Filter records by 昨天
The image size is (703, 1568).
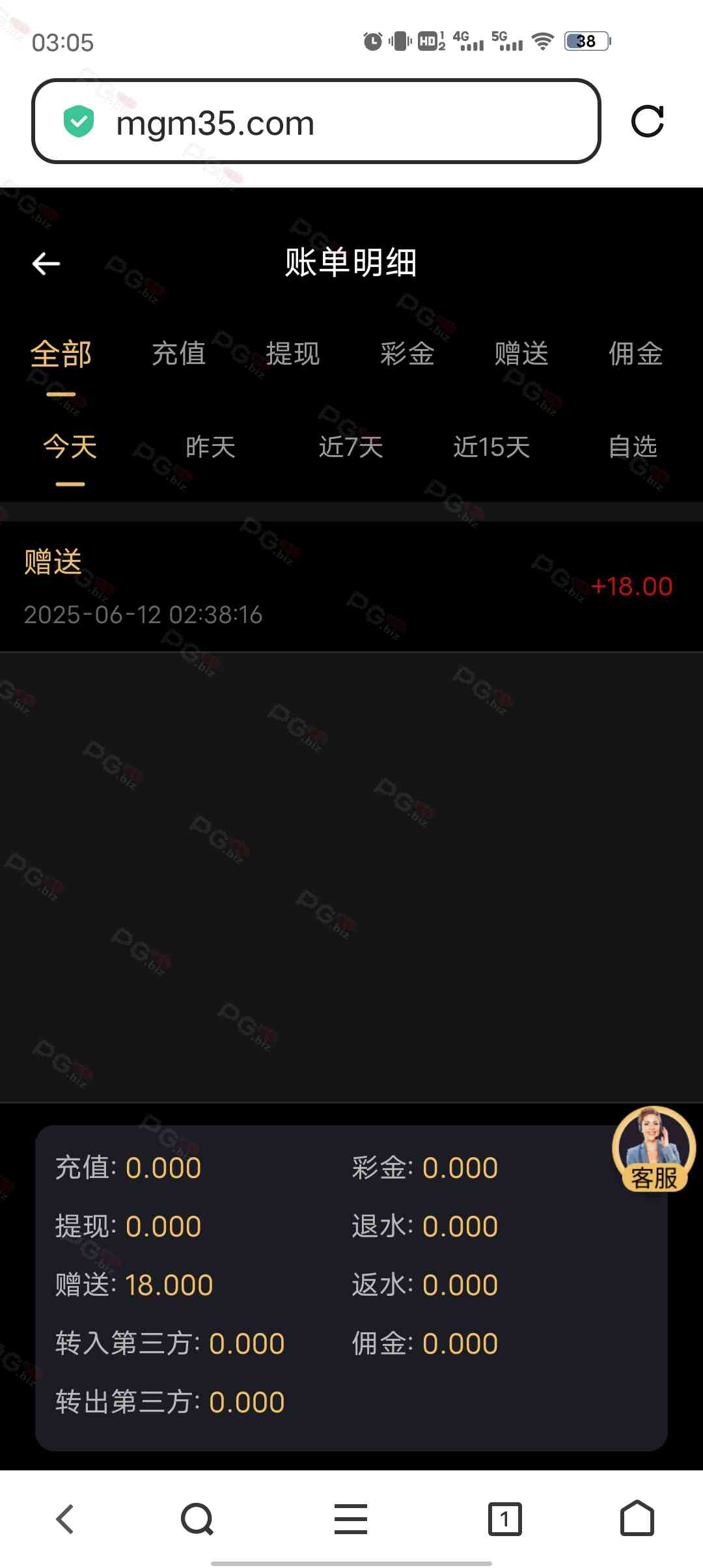click(x=210, y=447)
